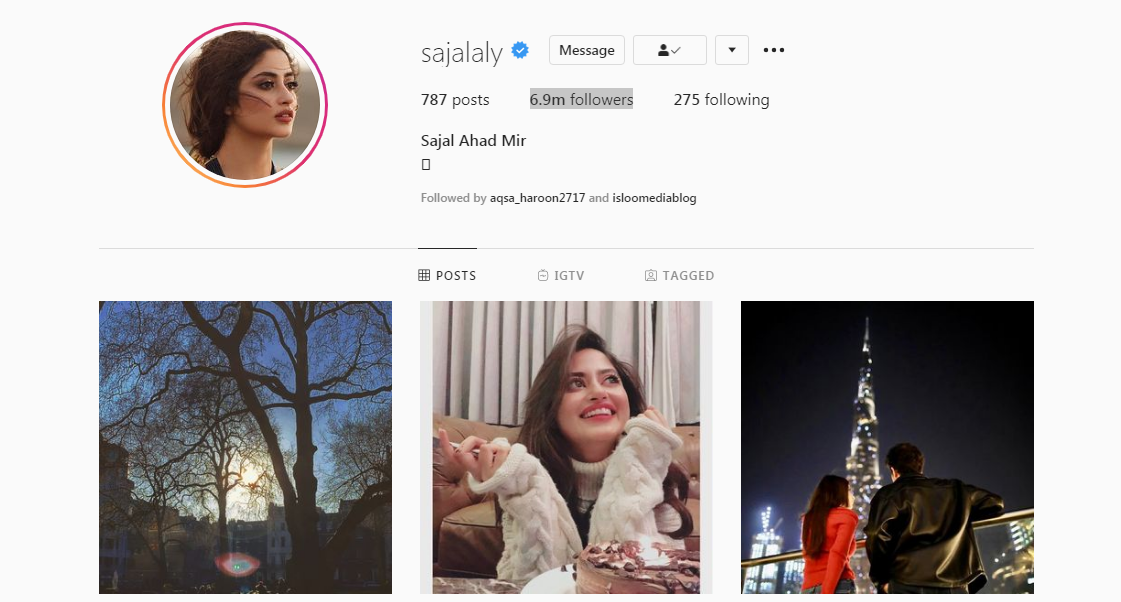Image resolution: width=1121 pixels, height=602 pixels.
Task: Open the bare trees sunset post
Action: 245,447
